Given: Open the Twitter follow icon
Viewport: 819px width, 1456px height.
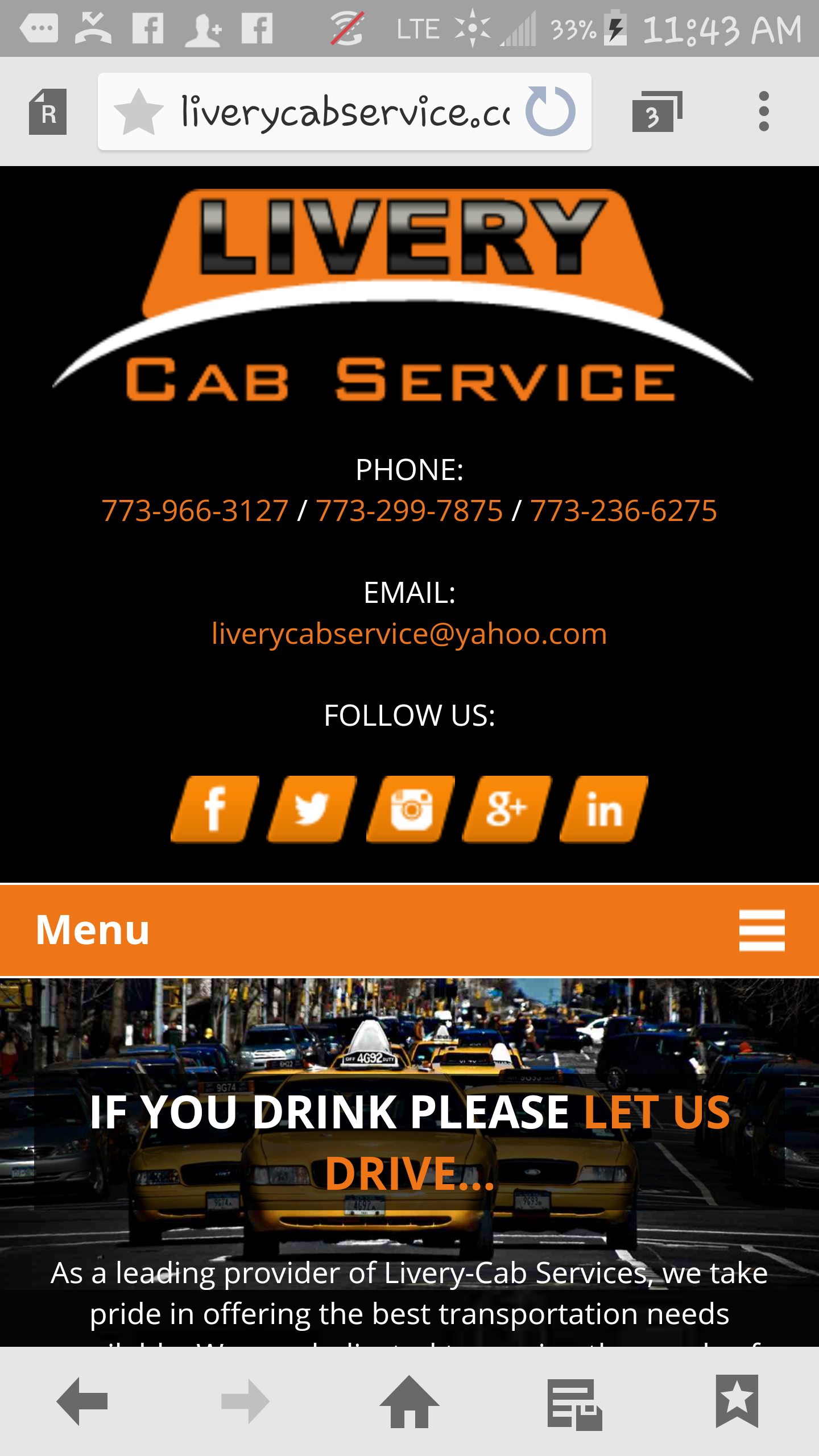Looking at the screenshot, I should 312,809.
